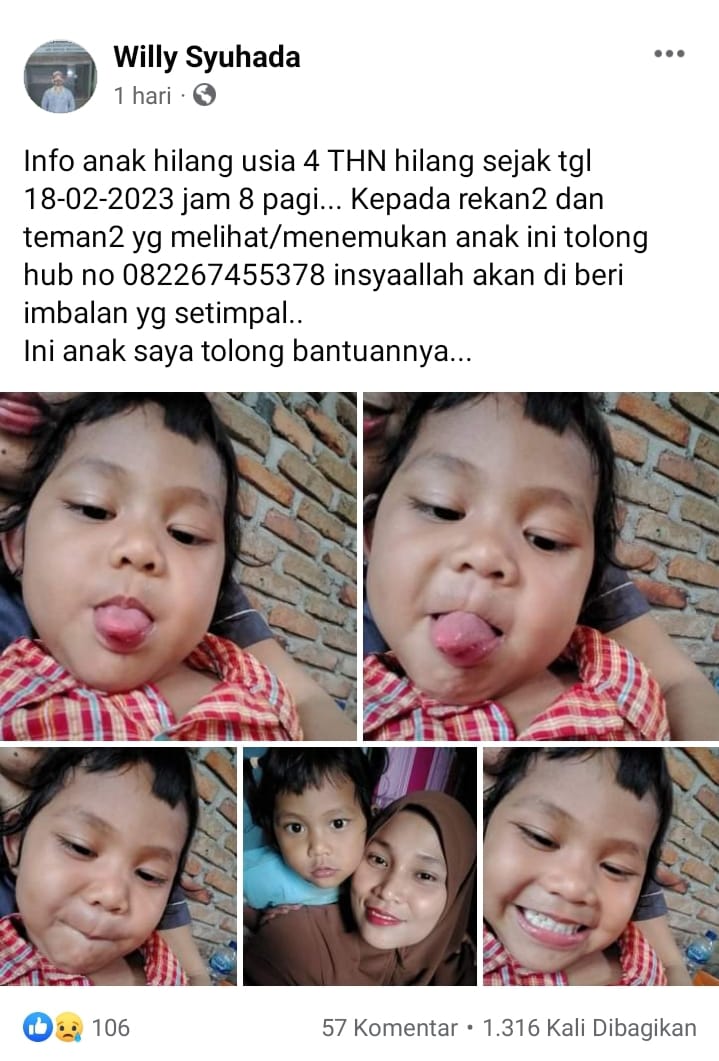This screenshot has width=719, height=1061.
Task: View the 106 reactions list
Action: (78, 1027)
